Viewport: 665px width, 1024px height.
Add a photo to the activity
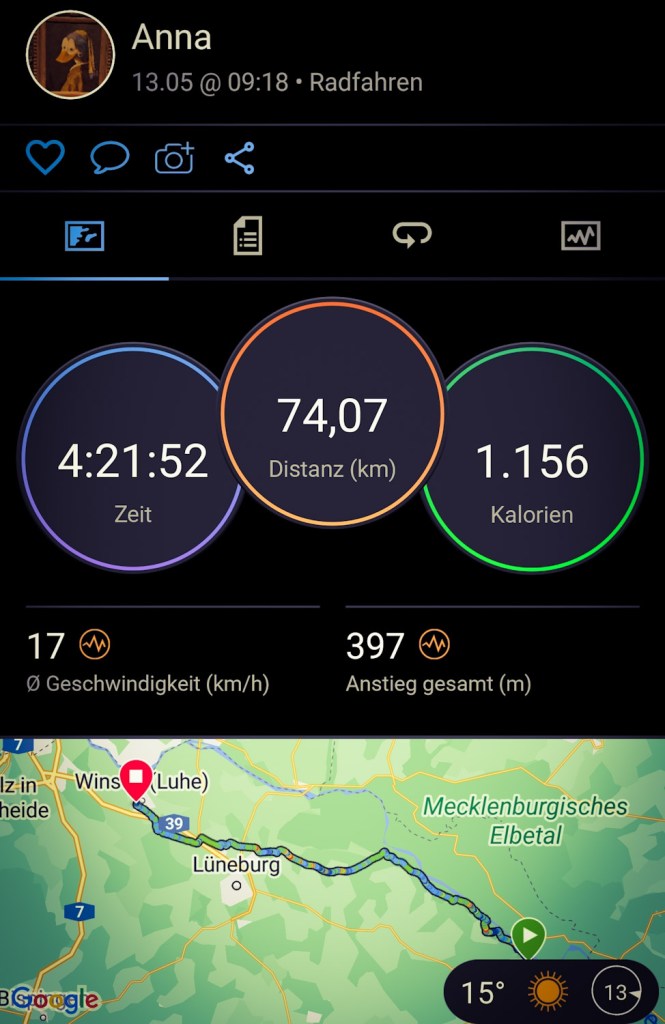tap(174, 158)
